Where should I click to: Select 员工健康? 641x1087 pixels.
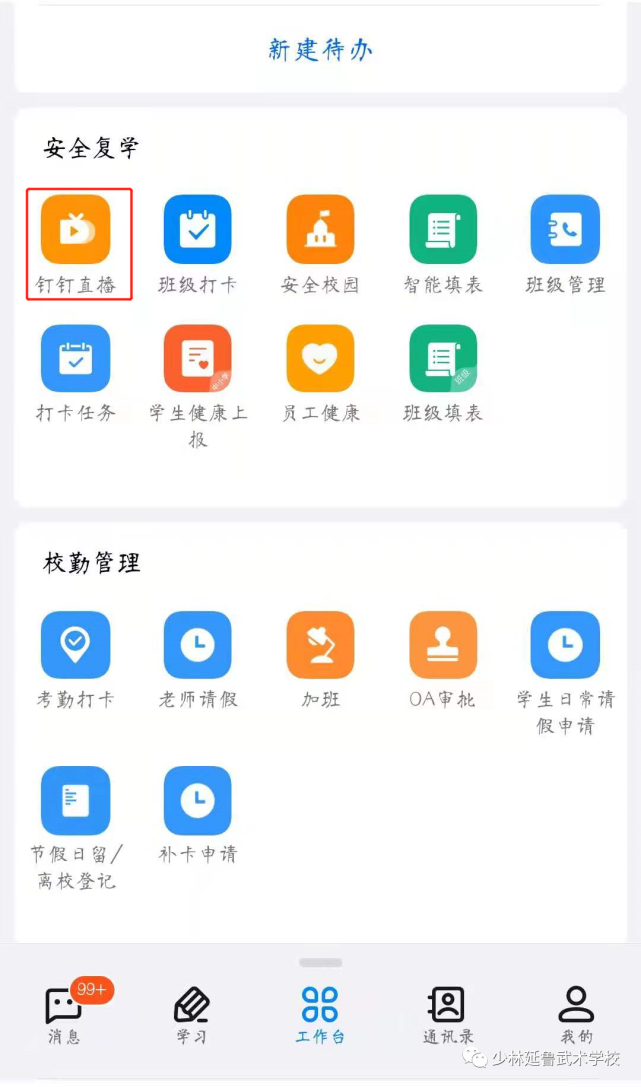[x=320, y=359]
